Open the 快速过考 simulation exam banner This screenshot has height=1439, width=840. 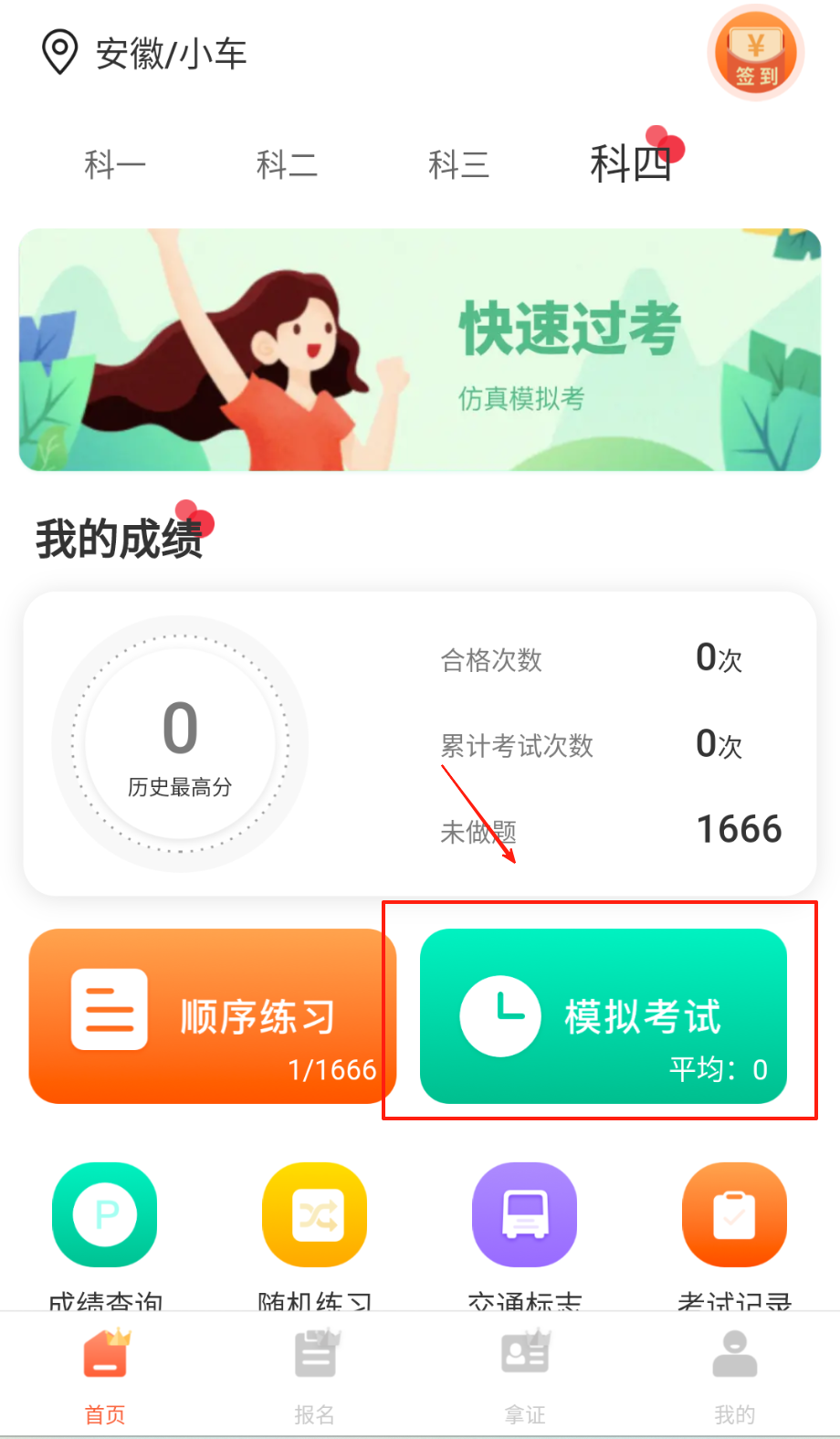[x=420, y=350]
